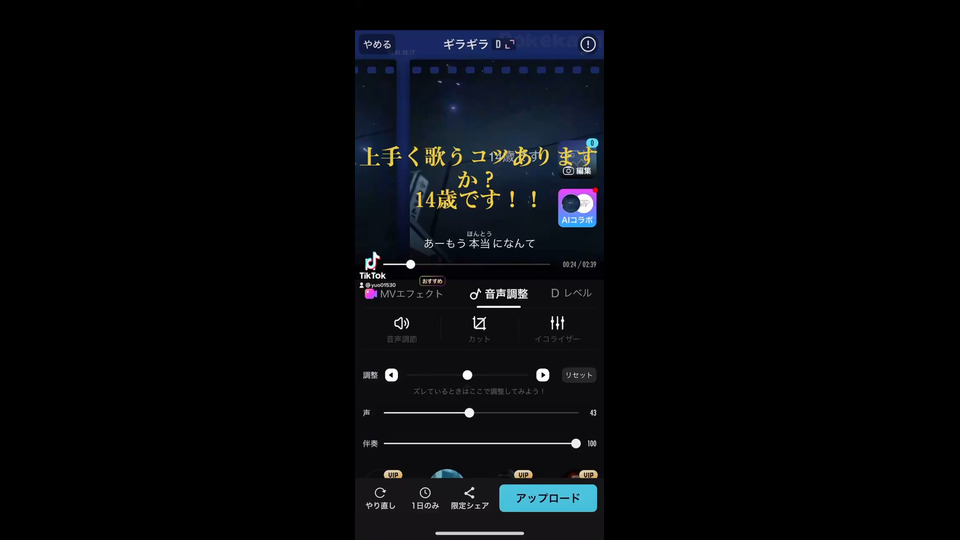The width and height of the screenshot is (960, 540).
Task: Choose the 1日のみ one-day option
Action: (x=425, y=498)
